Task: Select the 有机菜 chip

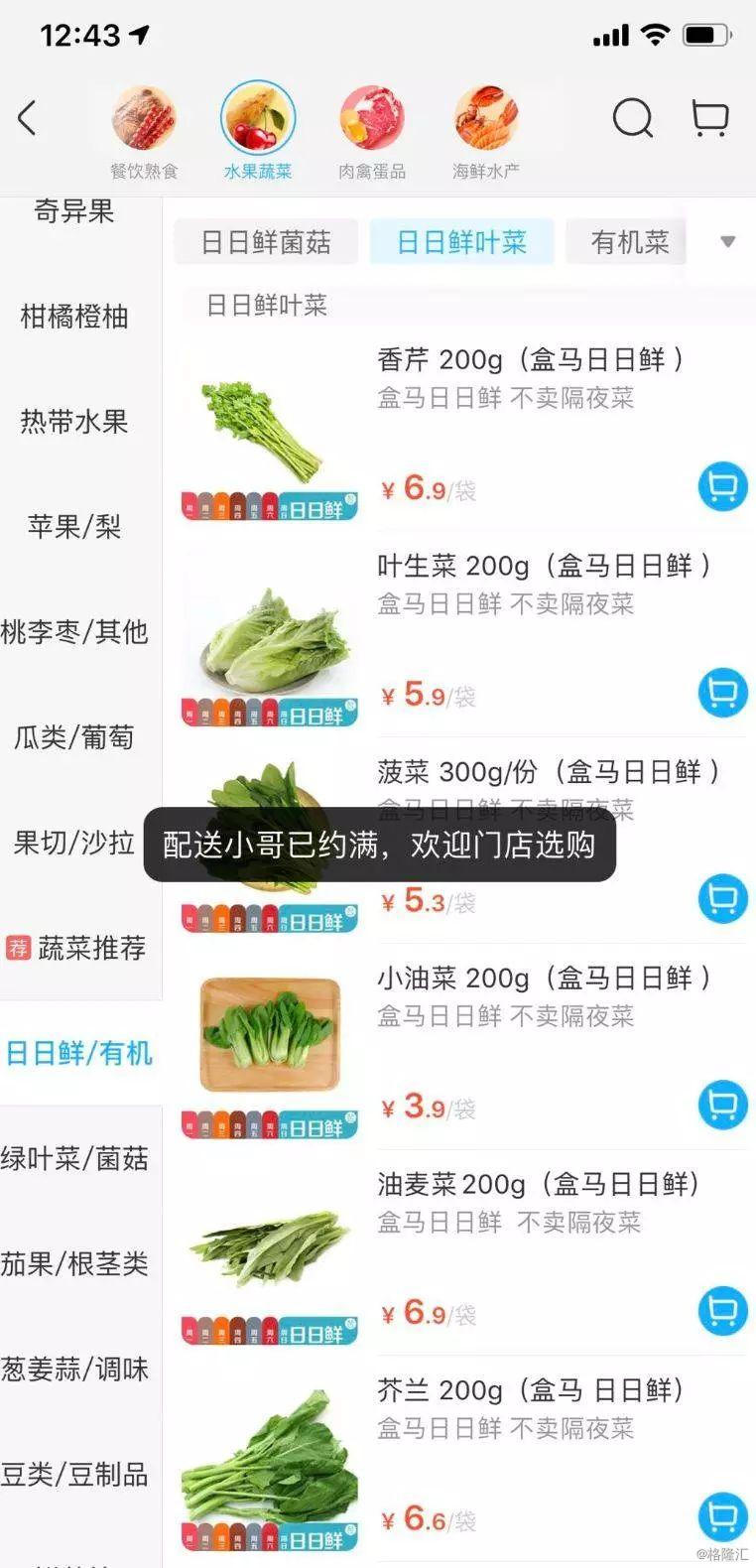Action: pyautogui.click(x=629, y=242)
